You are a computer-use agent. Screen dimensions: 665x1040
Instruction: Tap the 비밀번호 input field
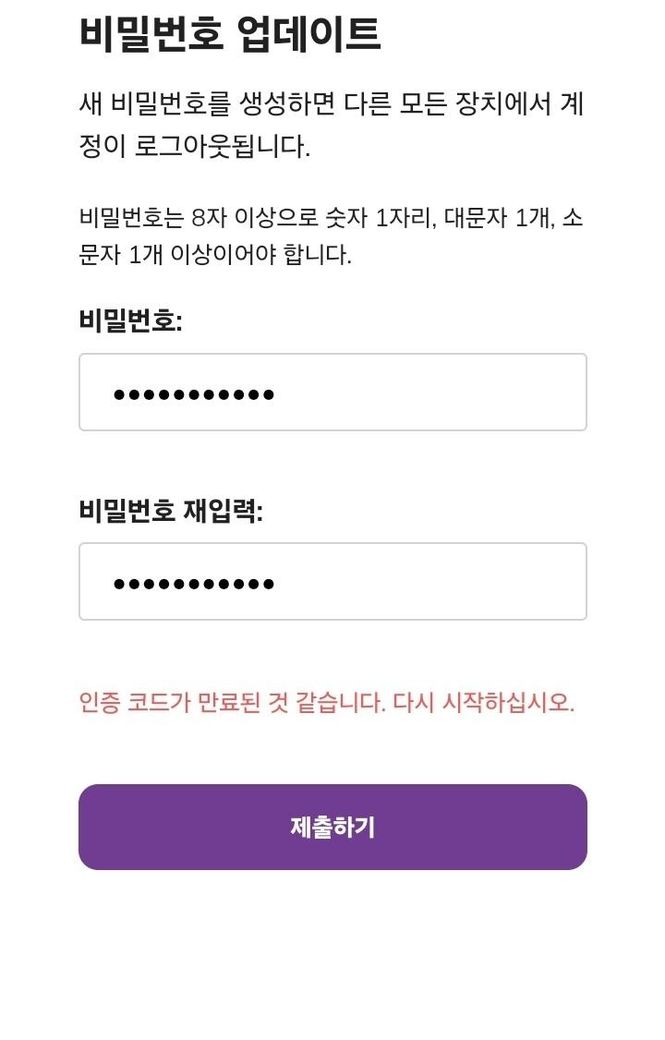[332, 392]
